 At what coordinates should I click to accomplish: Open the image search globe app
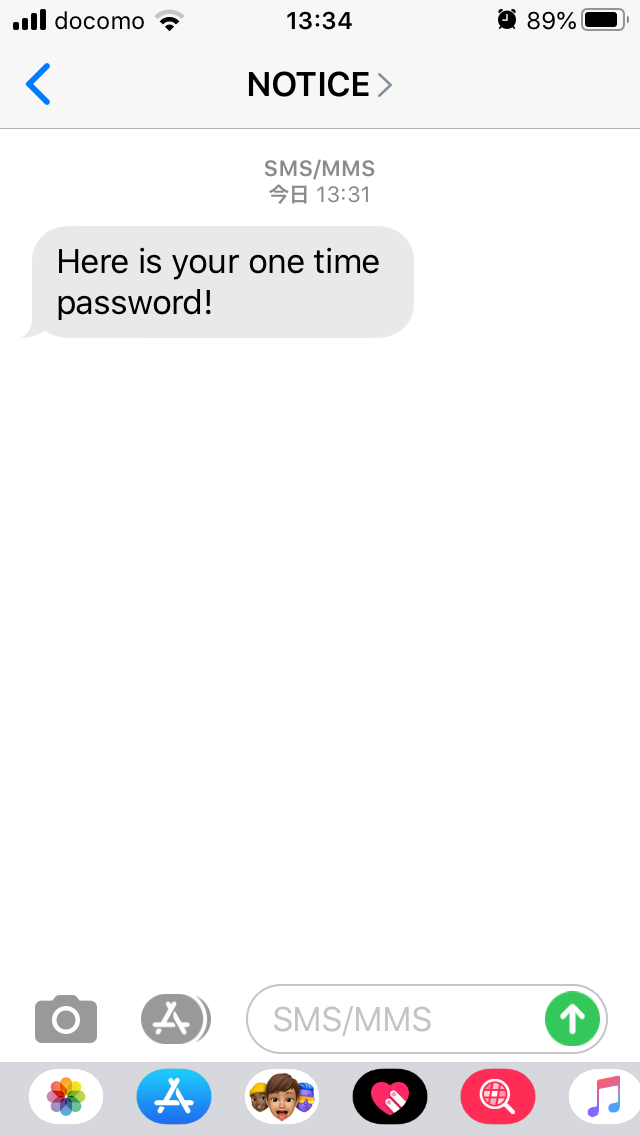click(x=498, y=1096)
